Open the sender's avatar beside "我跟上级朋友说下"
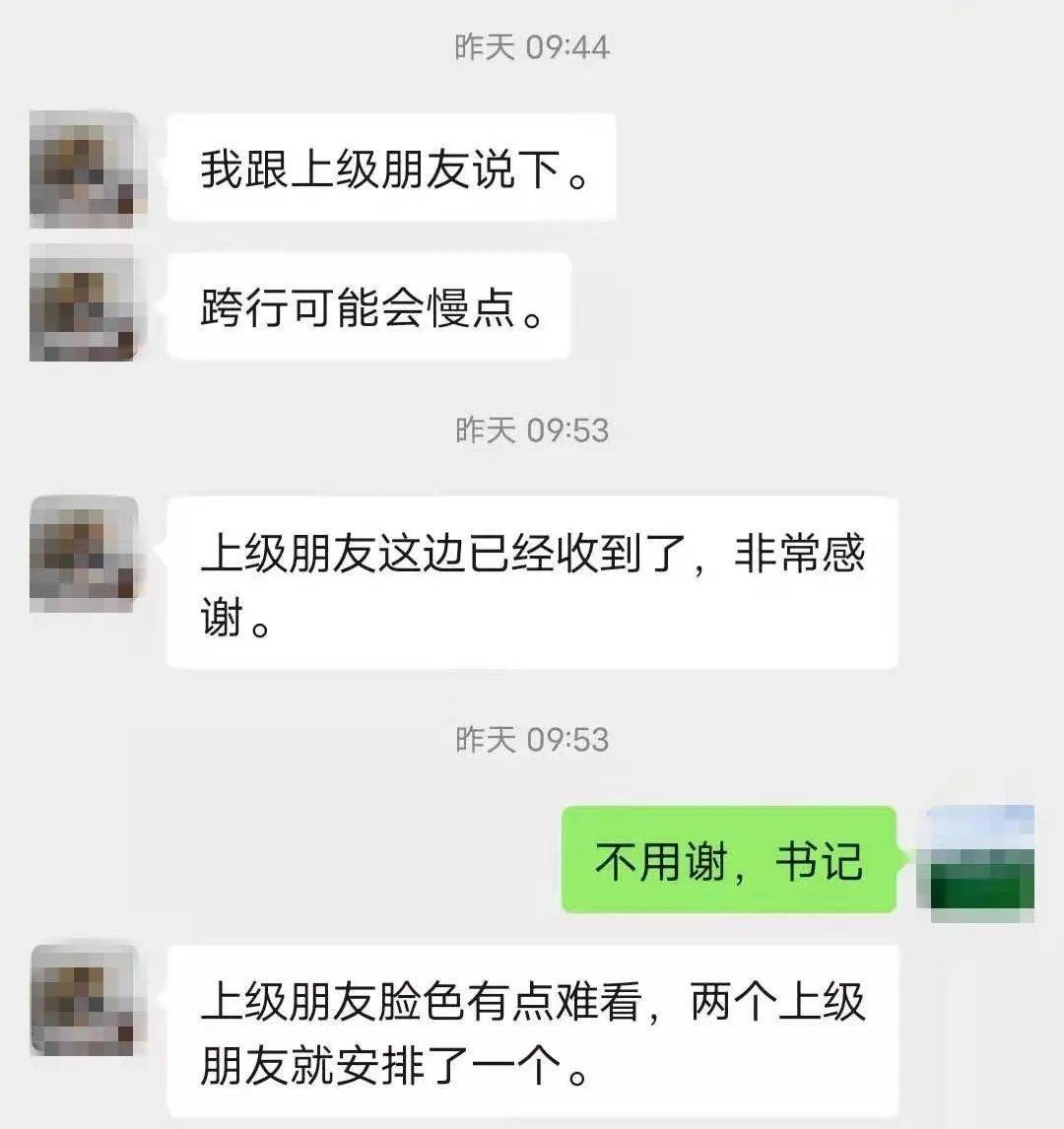The width and height of the screenshot is (1064, 1129). 84,167
